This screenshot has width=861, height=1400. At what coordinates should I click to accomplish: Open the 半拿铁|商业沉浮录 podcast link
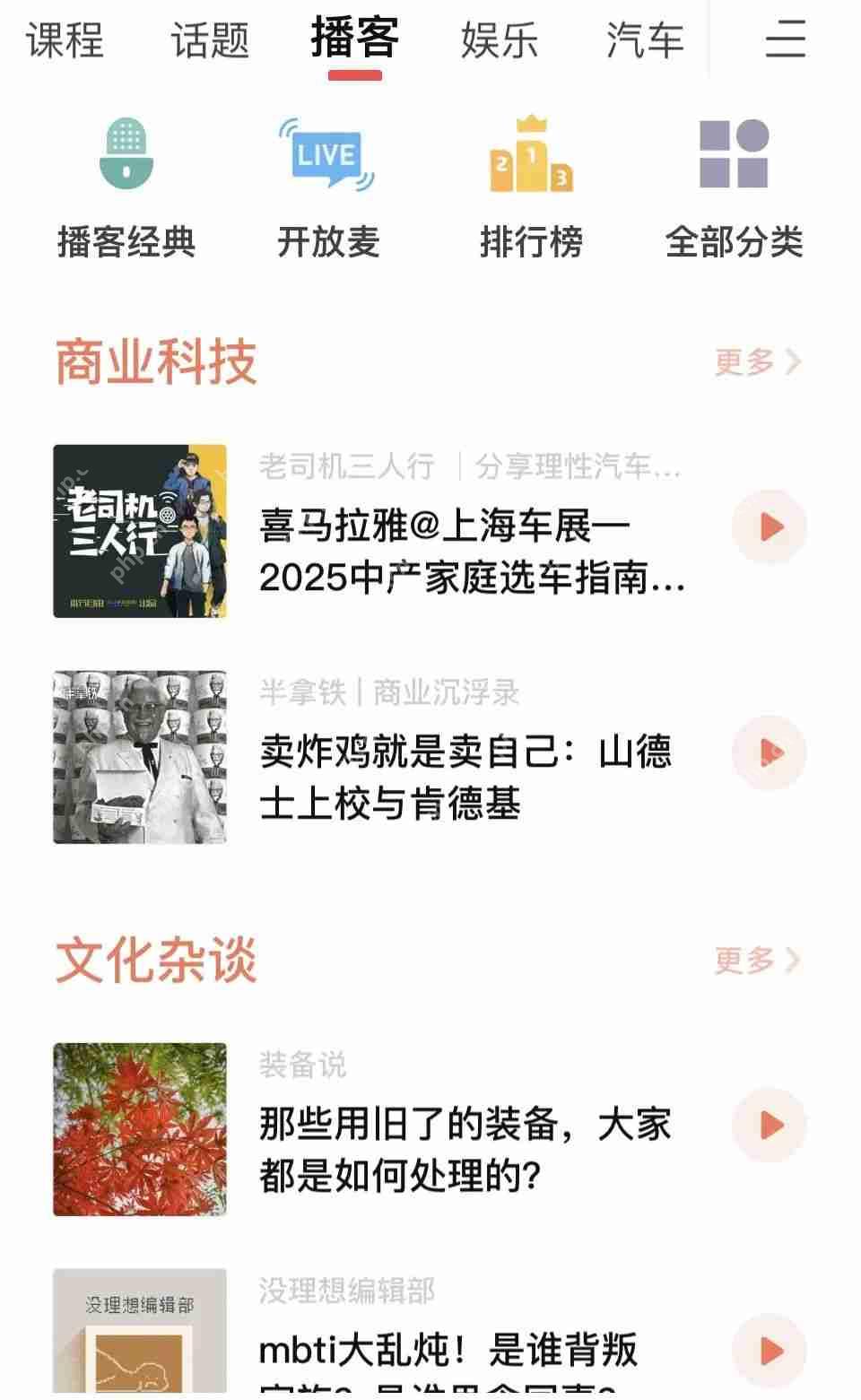pyautogui.click(x=390, y=691)
